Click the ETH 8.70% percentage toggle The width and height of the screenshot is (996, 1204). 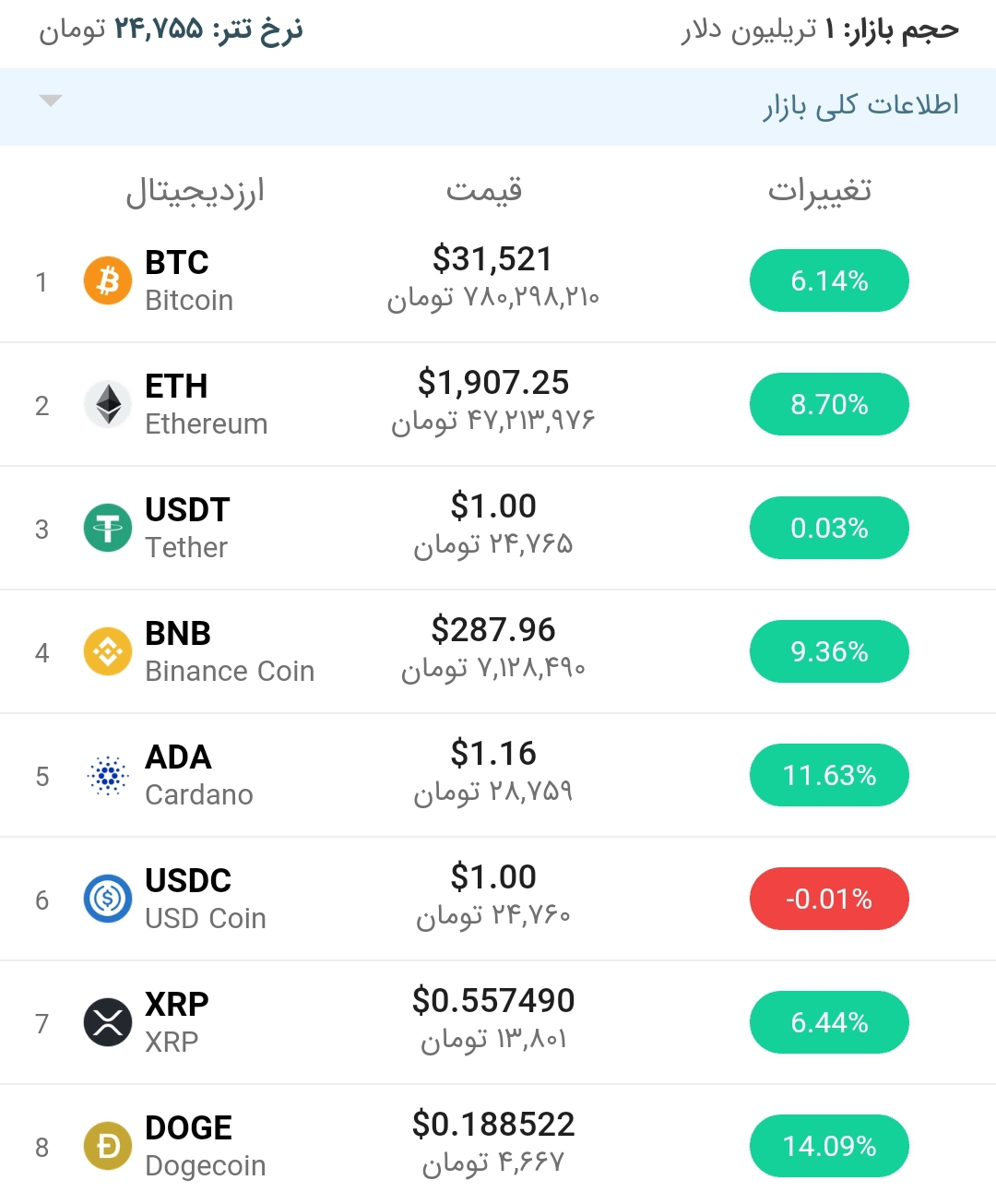pos(828,404)
